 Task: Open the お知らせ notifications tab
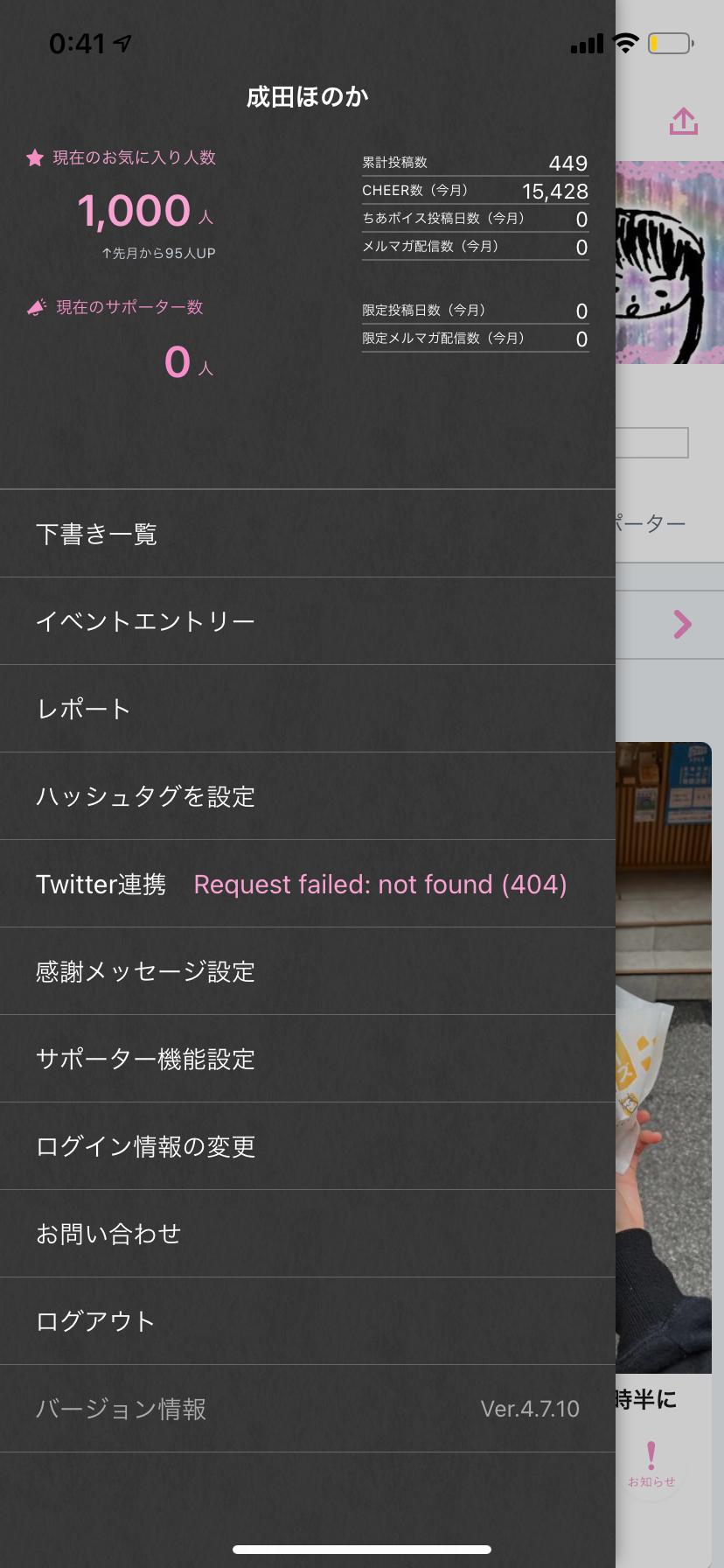point(651,1463)
